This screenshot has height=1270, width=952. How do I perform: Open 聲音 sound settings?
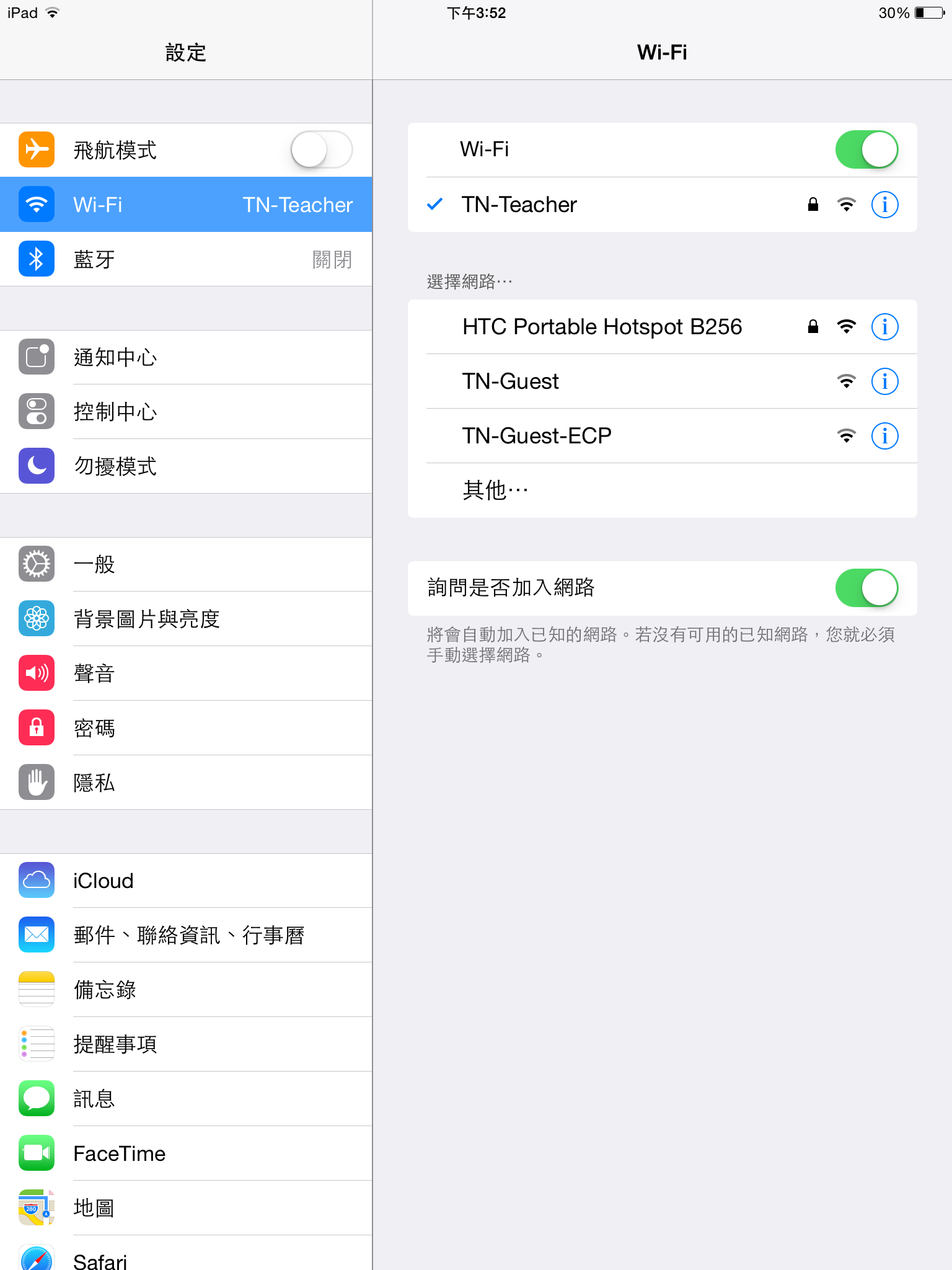pos(186,673)
